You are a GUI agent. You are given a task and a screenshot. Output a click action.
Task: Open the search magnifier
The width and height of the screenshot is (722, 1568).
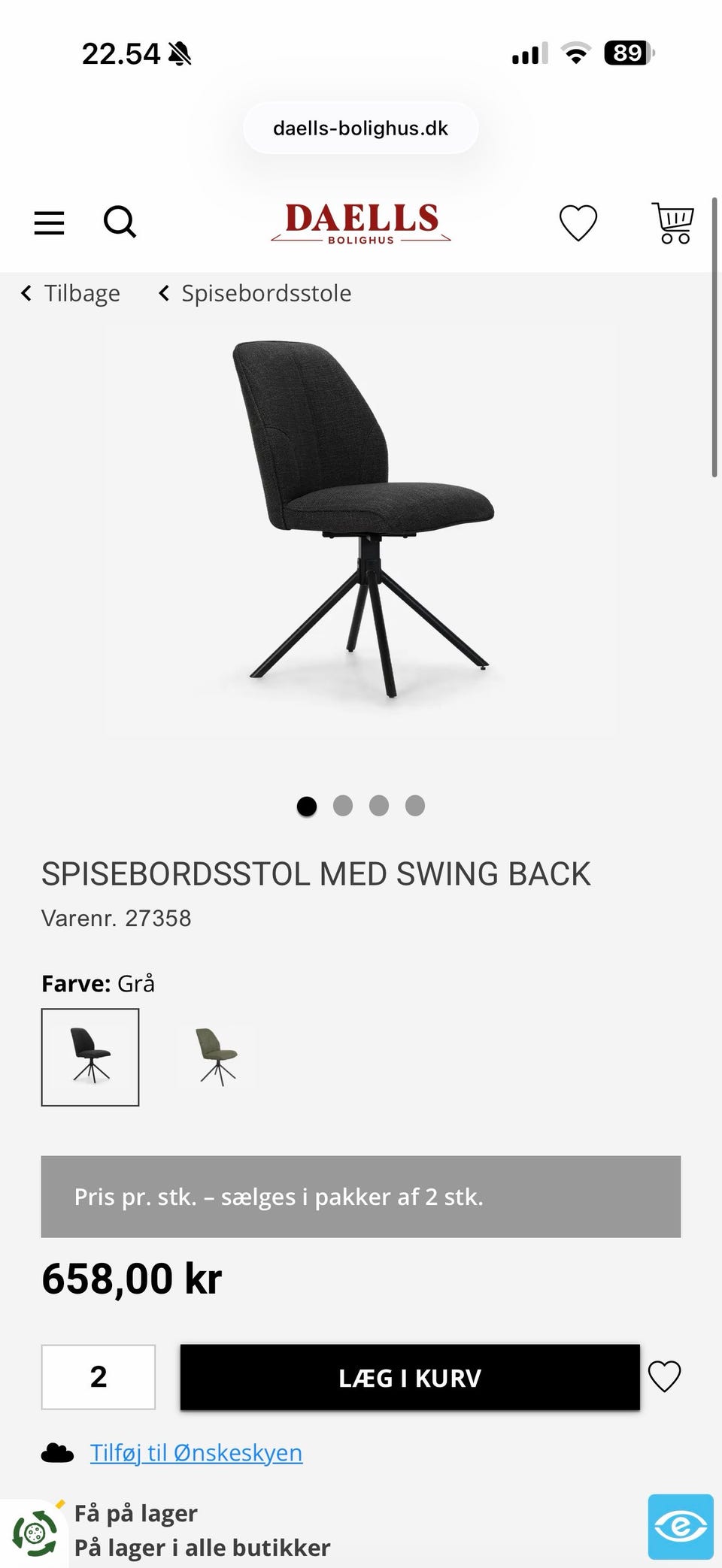click(x=120, y=222)
